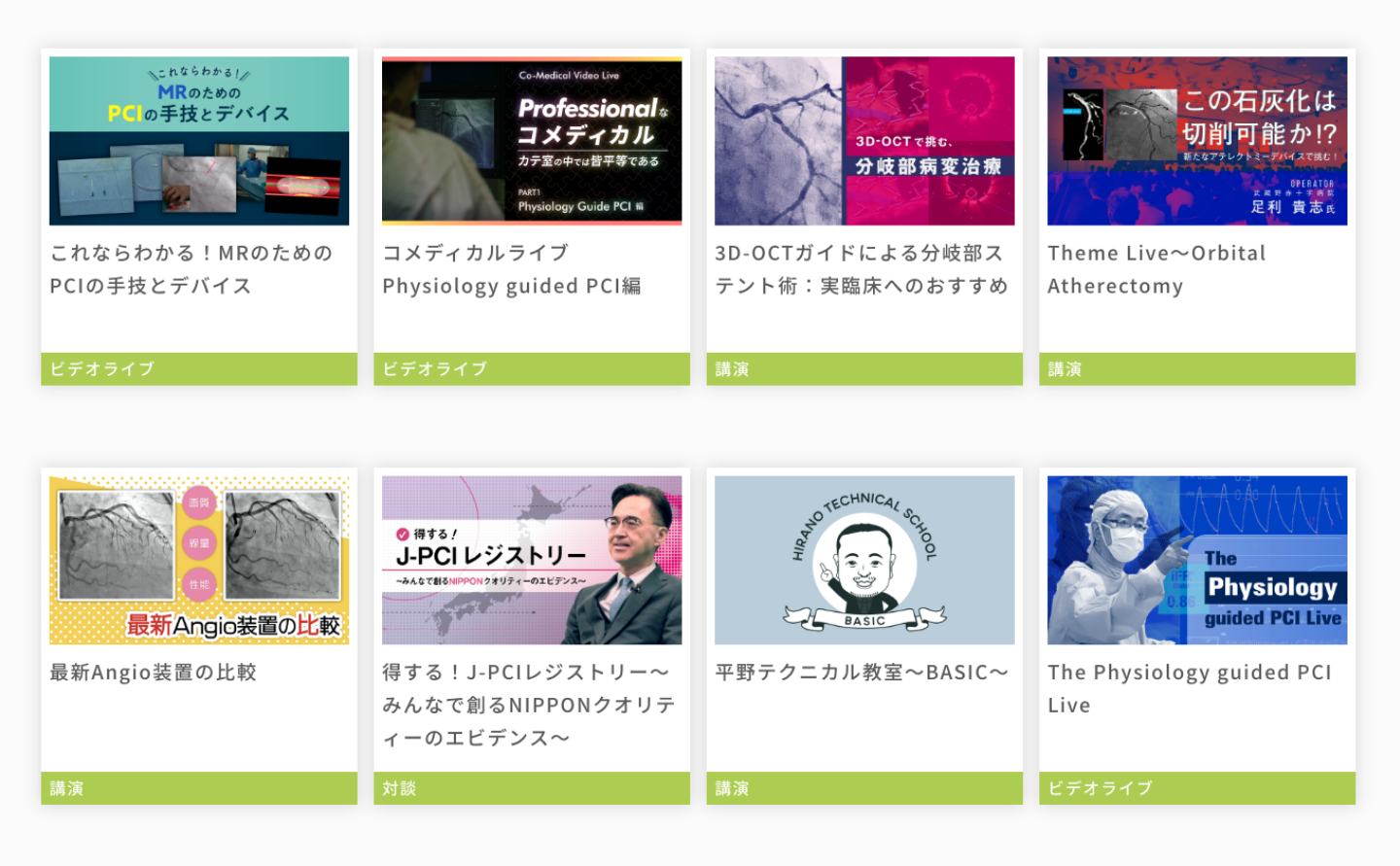
Task: Open 平野テクニカル教室〜BASIC〜 card
Action: 863,561
